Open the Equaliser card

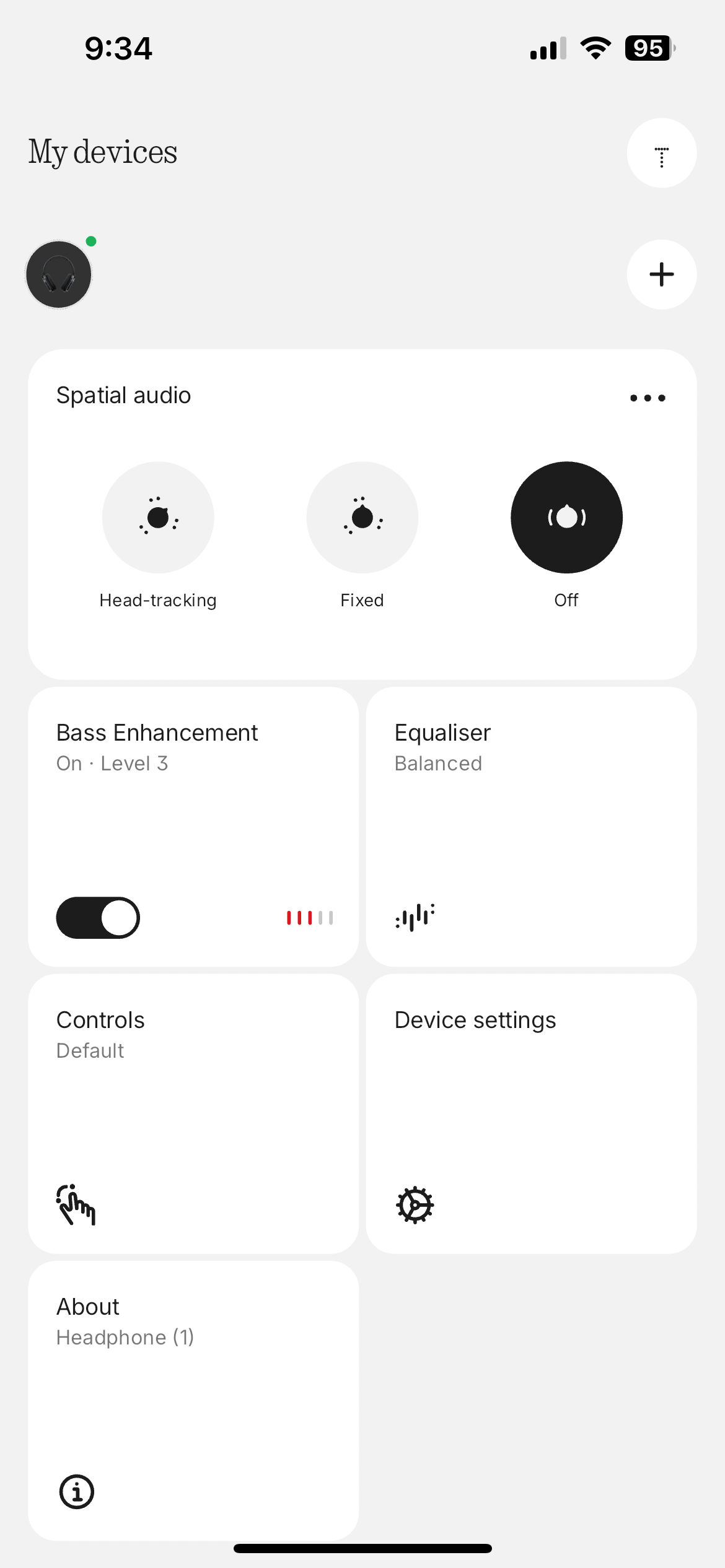coord(531,826)
